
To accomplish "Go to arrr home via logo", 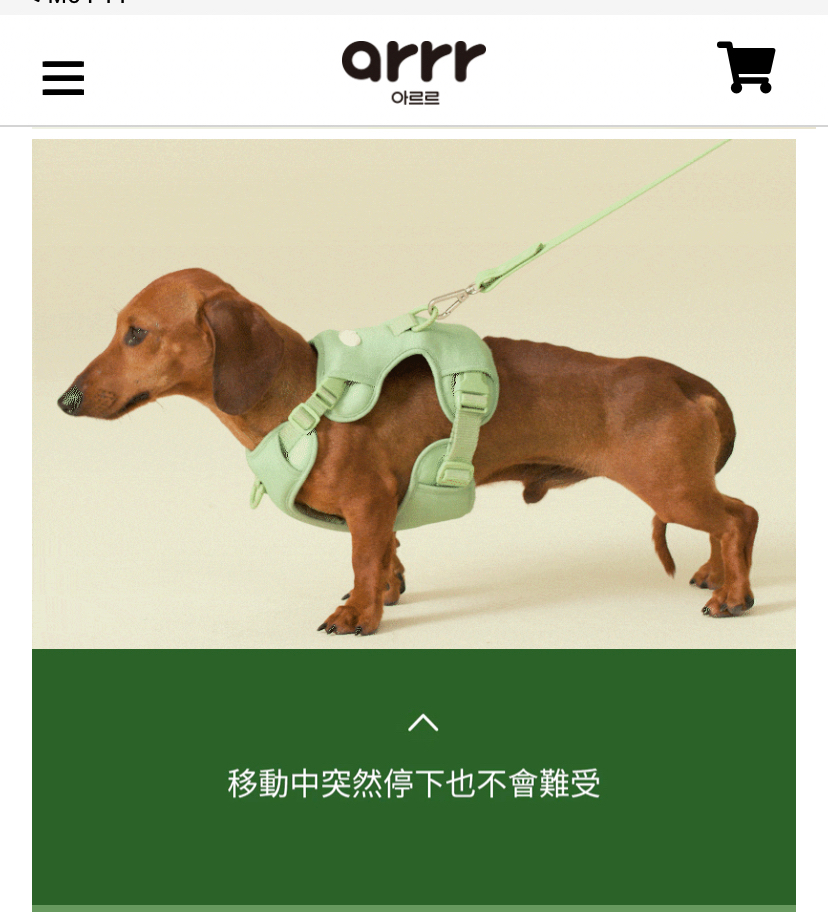I will click(x=414, y=70).
